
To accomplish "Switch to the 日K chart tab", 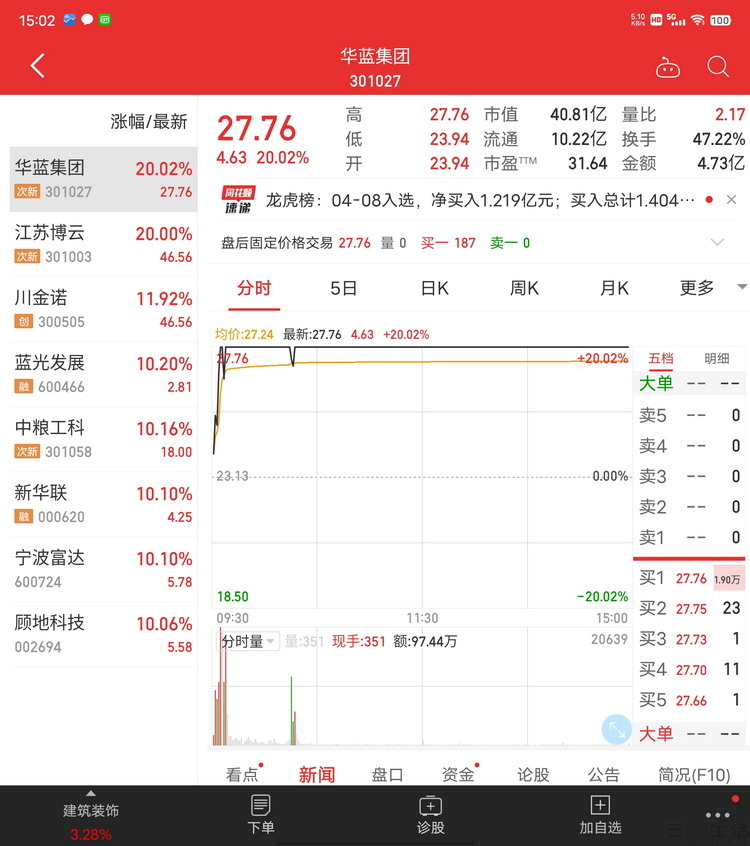I will (434, 288).
